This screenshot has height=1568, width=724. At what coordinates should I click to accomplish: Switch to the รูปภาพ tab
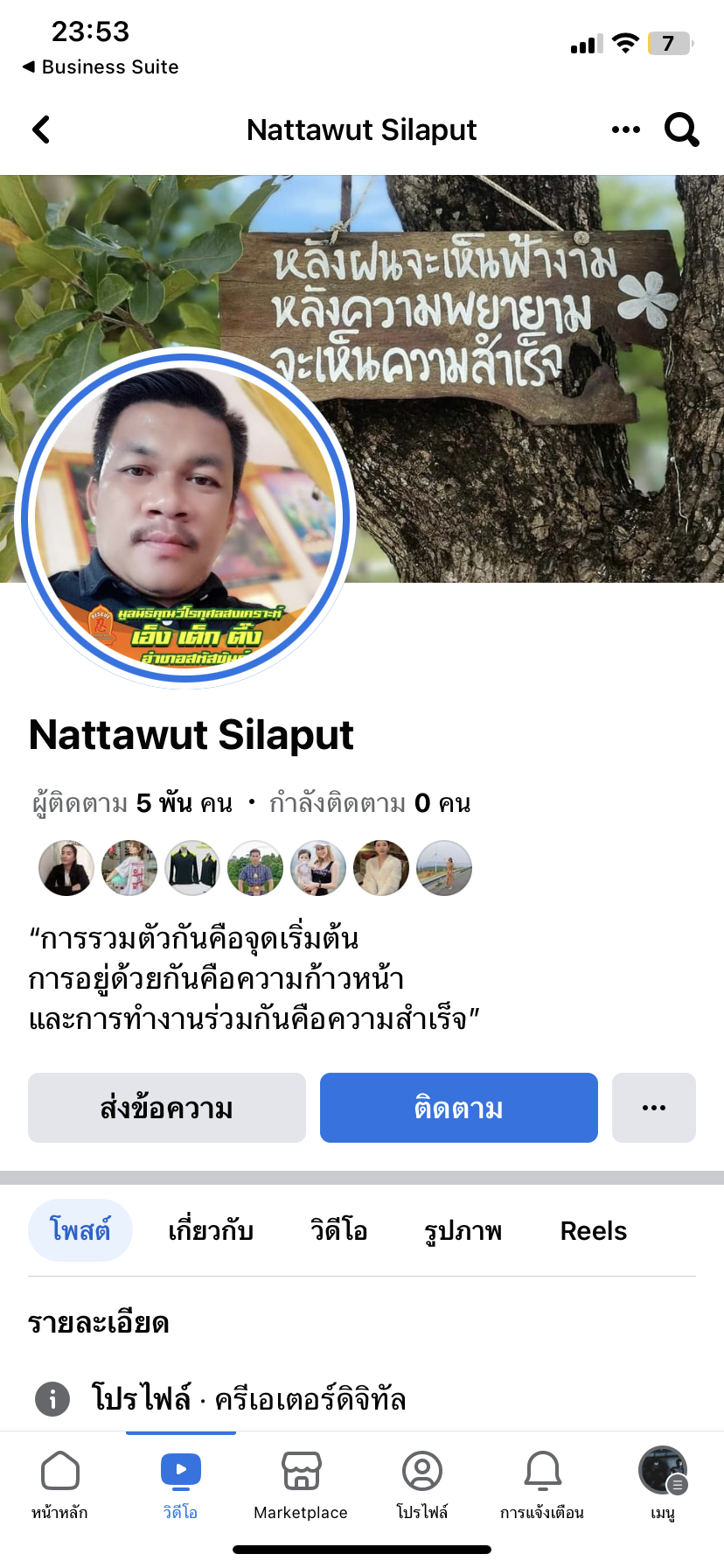pyautogui.click(x=463, y=1230)
